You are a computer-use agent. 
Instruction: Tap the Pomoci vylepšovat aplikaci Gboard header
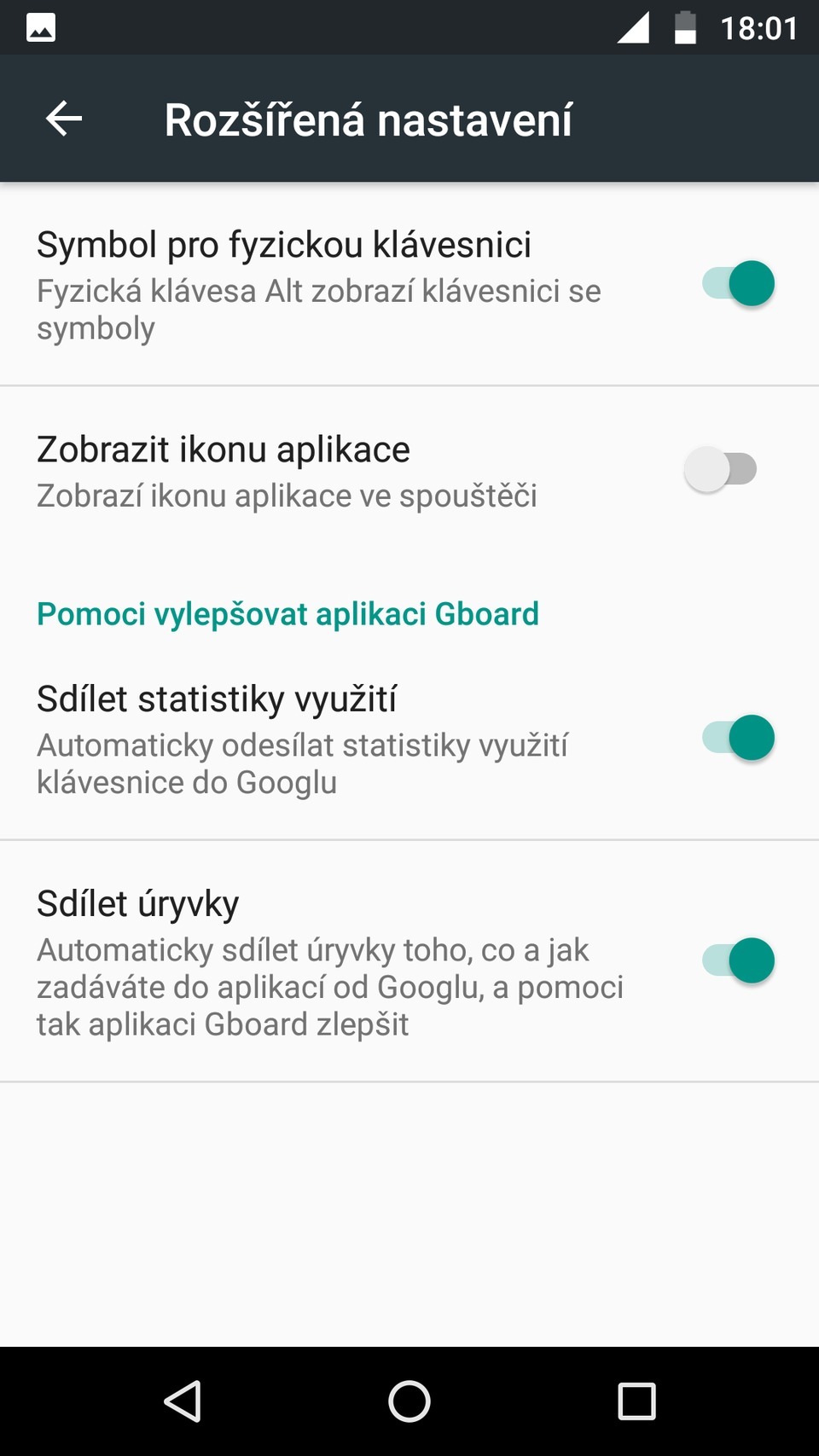click(x=288, y=613)
